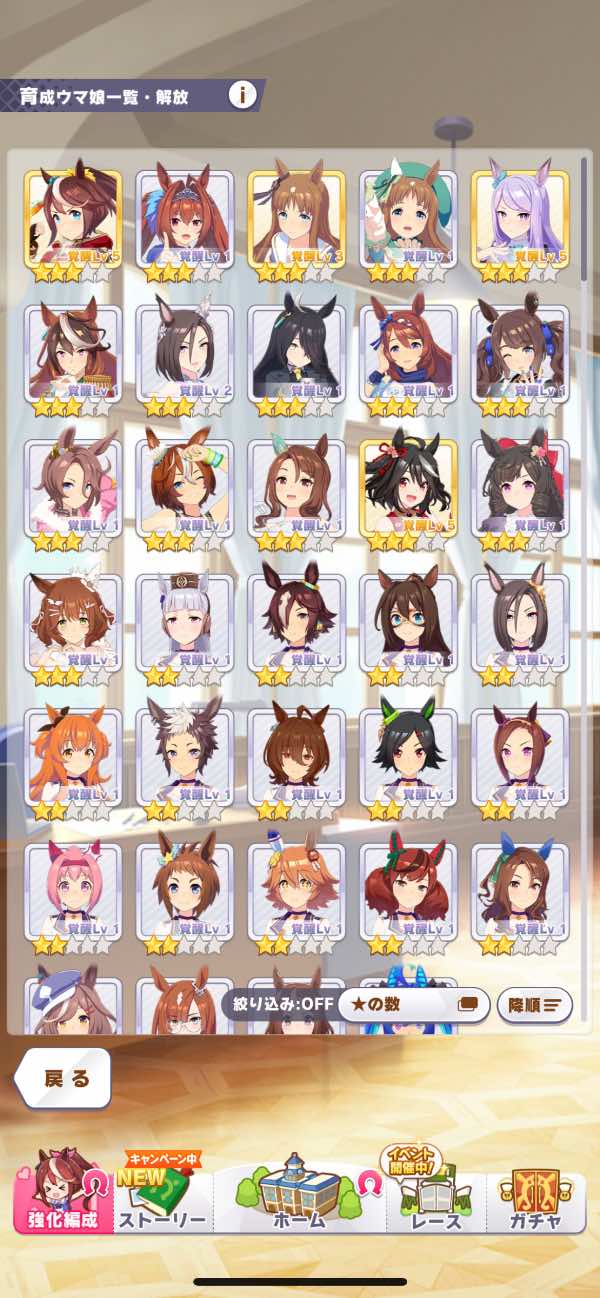Open the info icon beside 育成ウマ娘一覧・解放
Screen dimensions: 600x1298
pos(242,96)
